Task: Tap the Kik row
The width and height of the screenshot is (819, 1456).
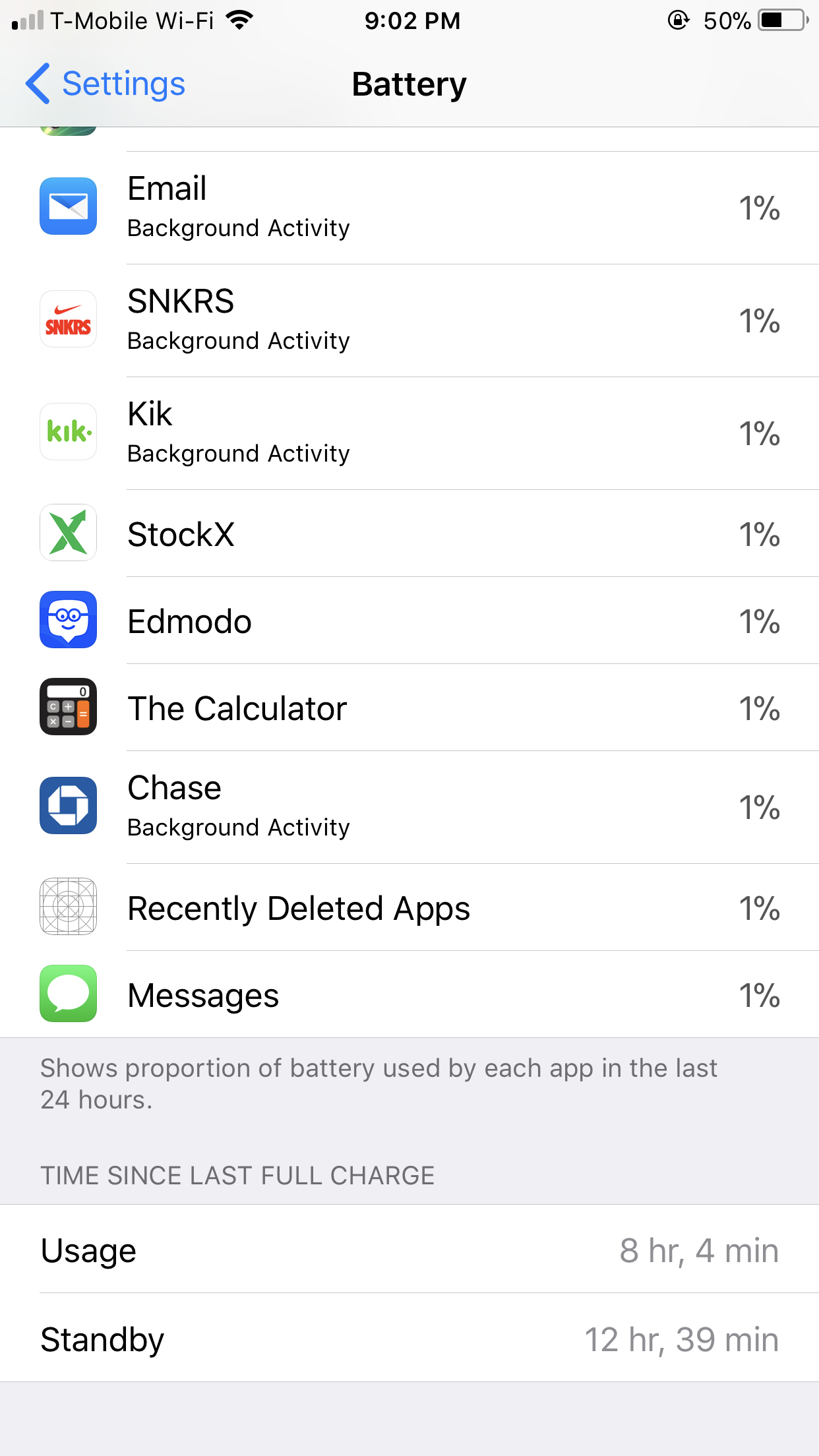Action: click(409, 433)
